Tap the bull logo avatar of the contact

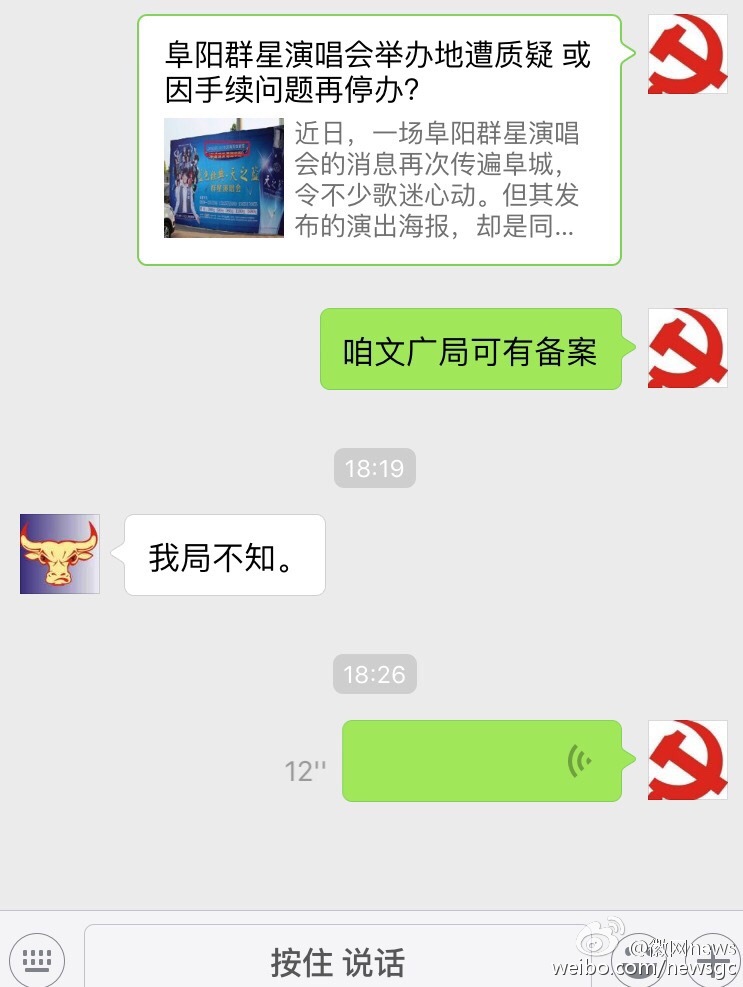(58, 553)
